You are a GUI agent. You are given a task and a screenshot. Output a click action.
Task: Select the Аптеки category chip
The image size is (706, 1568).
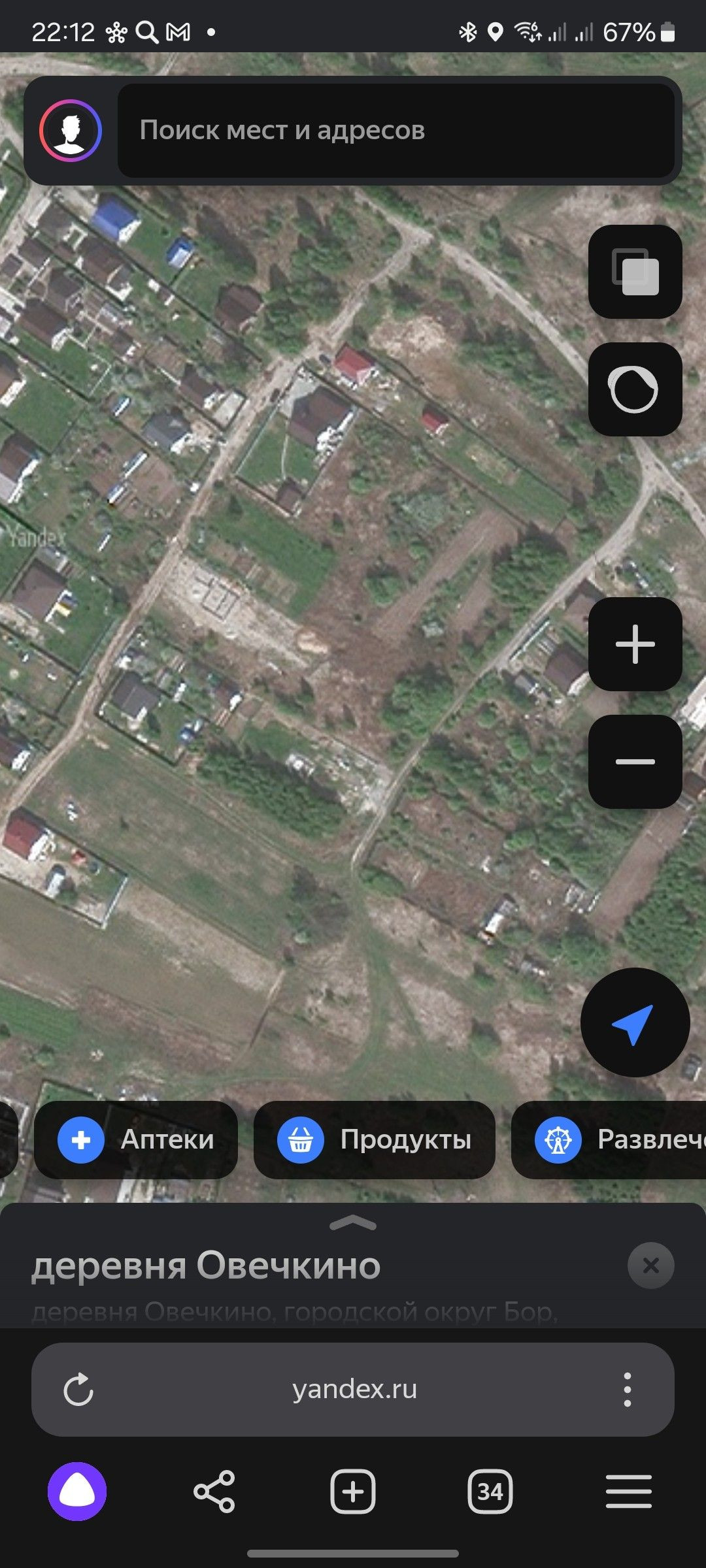pos(136,1140)
